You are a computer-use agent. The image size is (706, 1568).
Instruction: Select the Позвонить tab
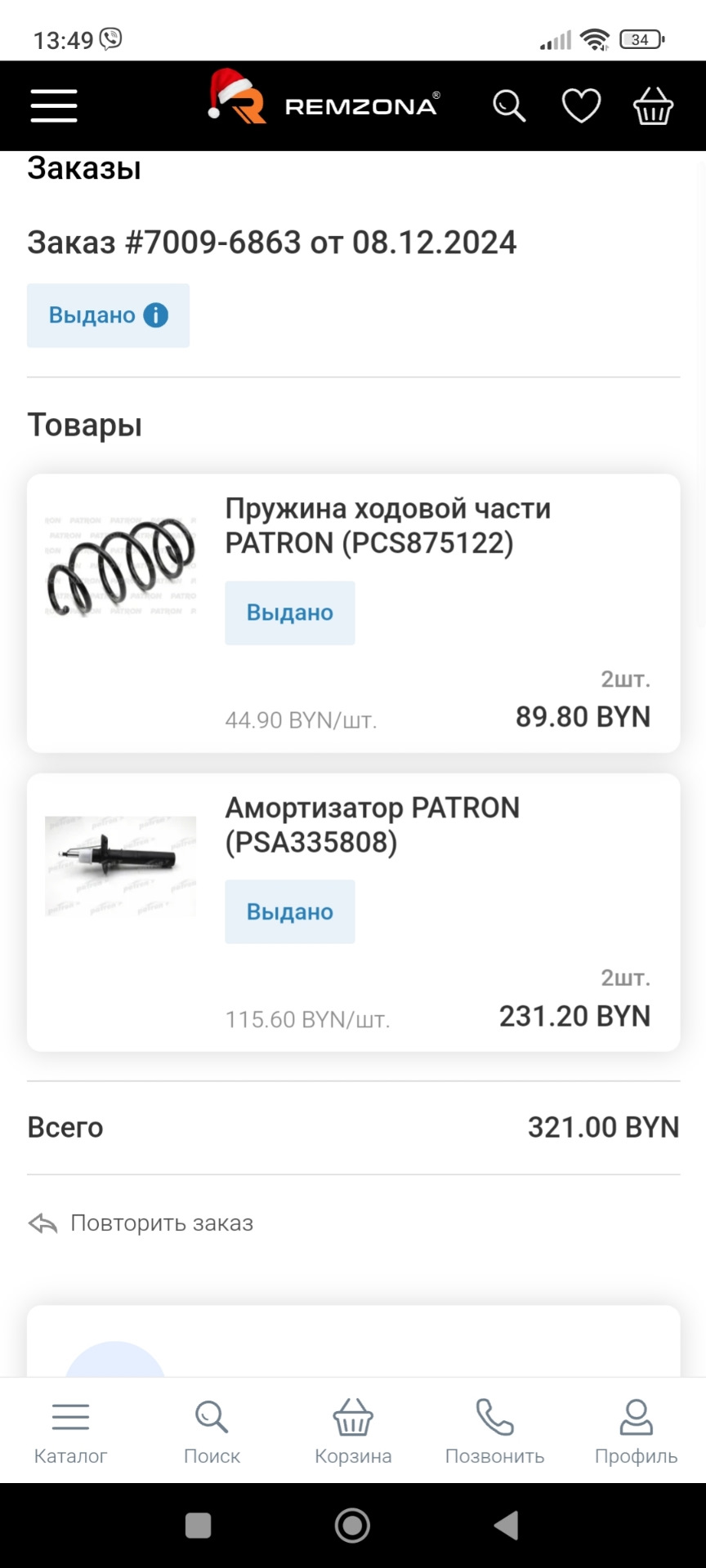coord(494,1432)
